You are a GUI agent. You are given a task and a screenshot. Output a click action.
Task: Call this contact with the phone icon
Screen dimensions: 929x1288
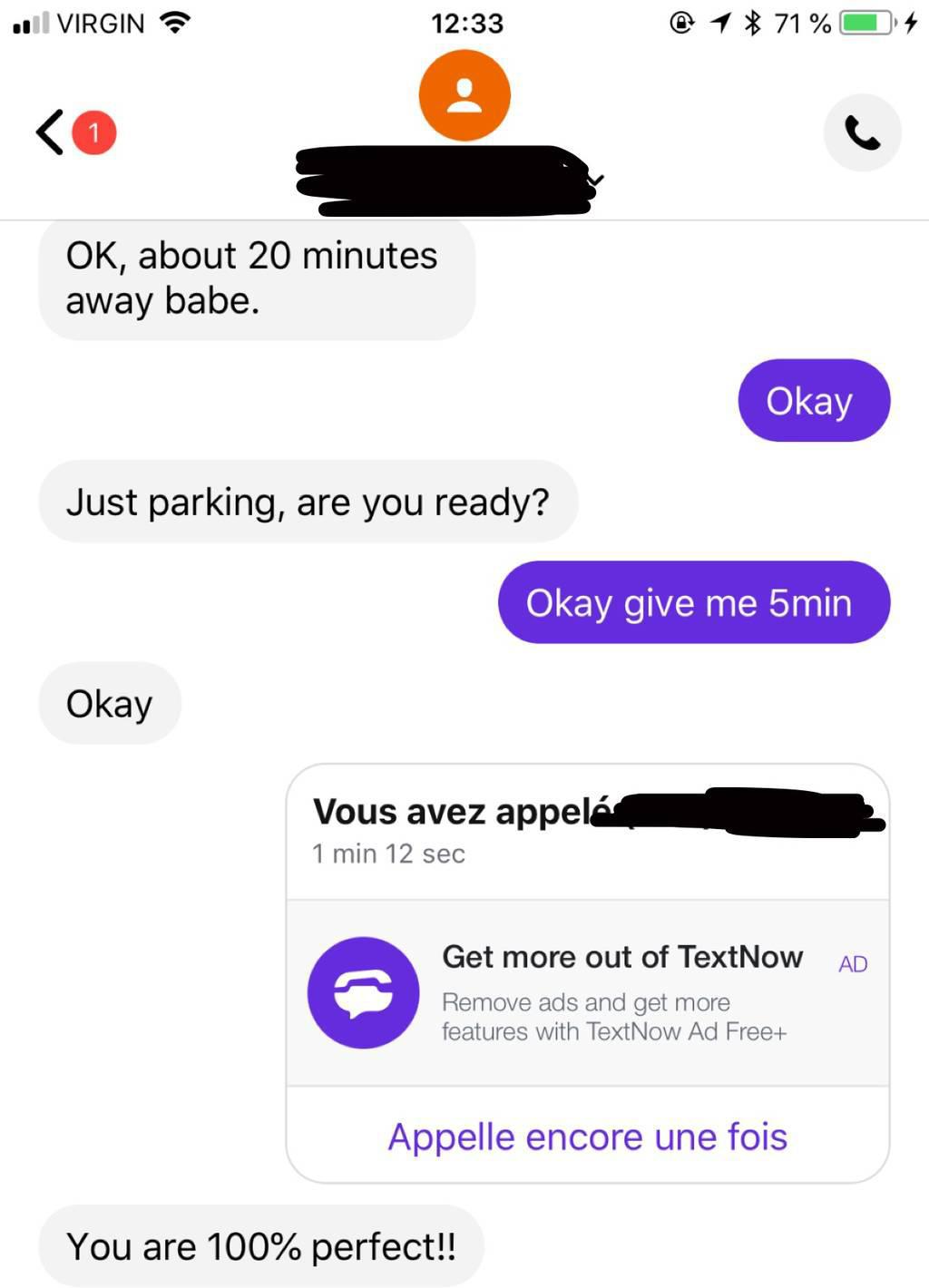click(x=862, y=132)
